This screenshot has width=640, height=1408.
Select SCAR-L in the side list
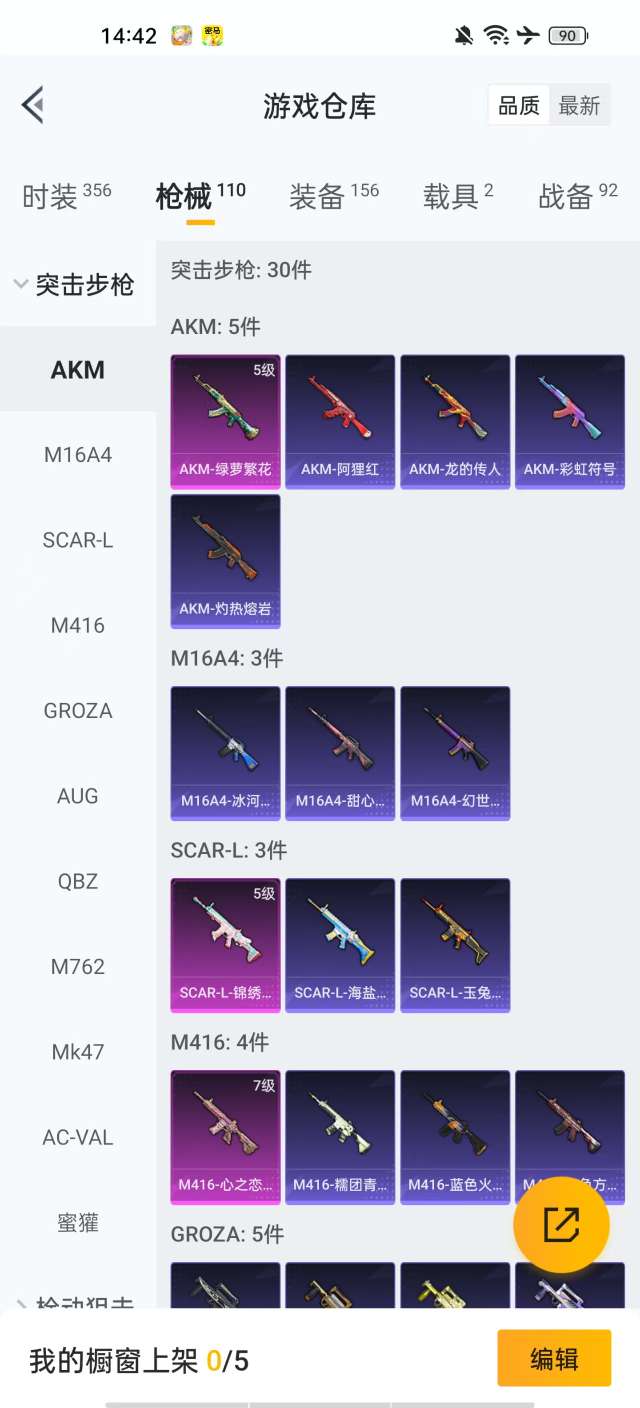coord(78,540)
